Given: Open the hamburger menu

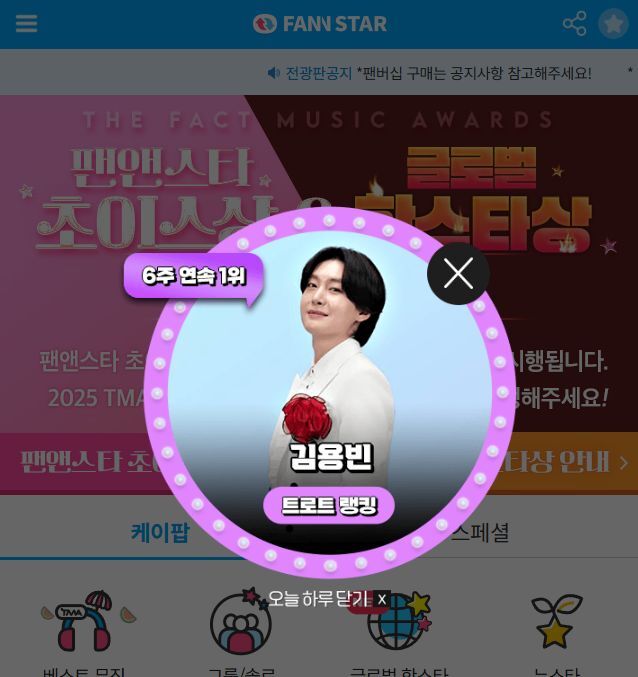Looking at the screenshot, I should [x=27, y=24].
